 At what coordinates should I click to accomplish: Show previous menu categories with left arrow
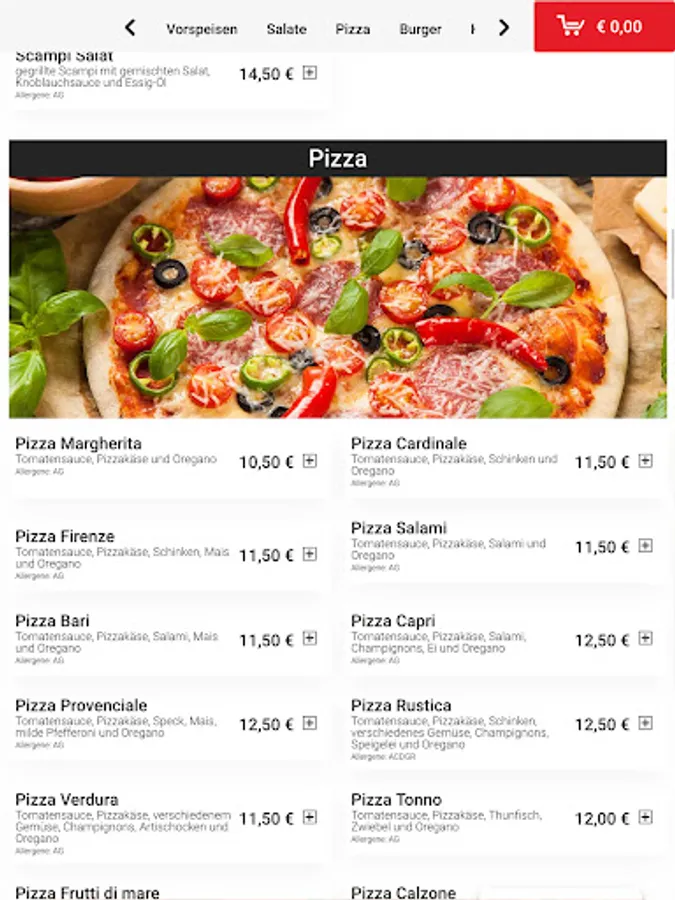(x=129, y=28)
